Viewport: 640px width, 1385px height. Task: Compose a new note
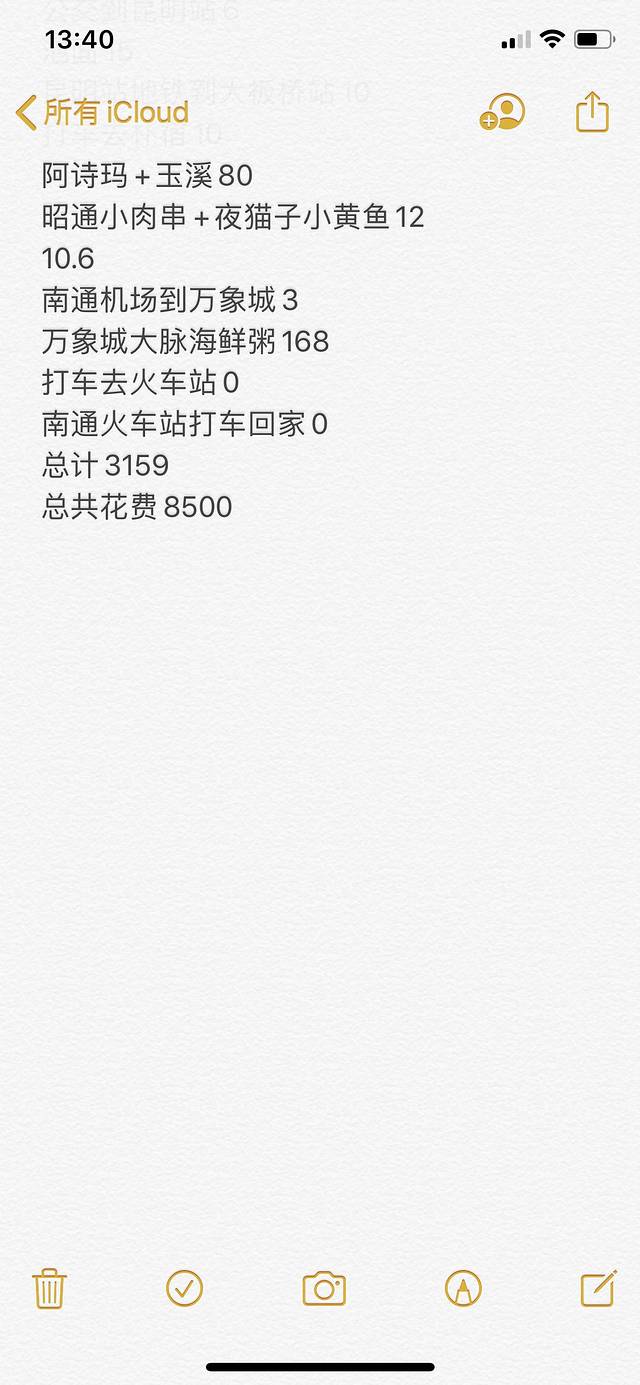(598, 1288)
